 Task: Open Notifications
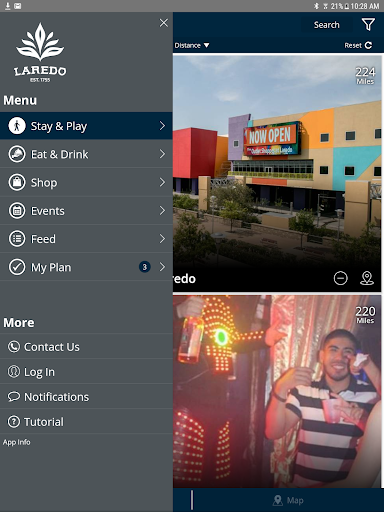coord(86,397)
